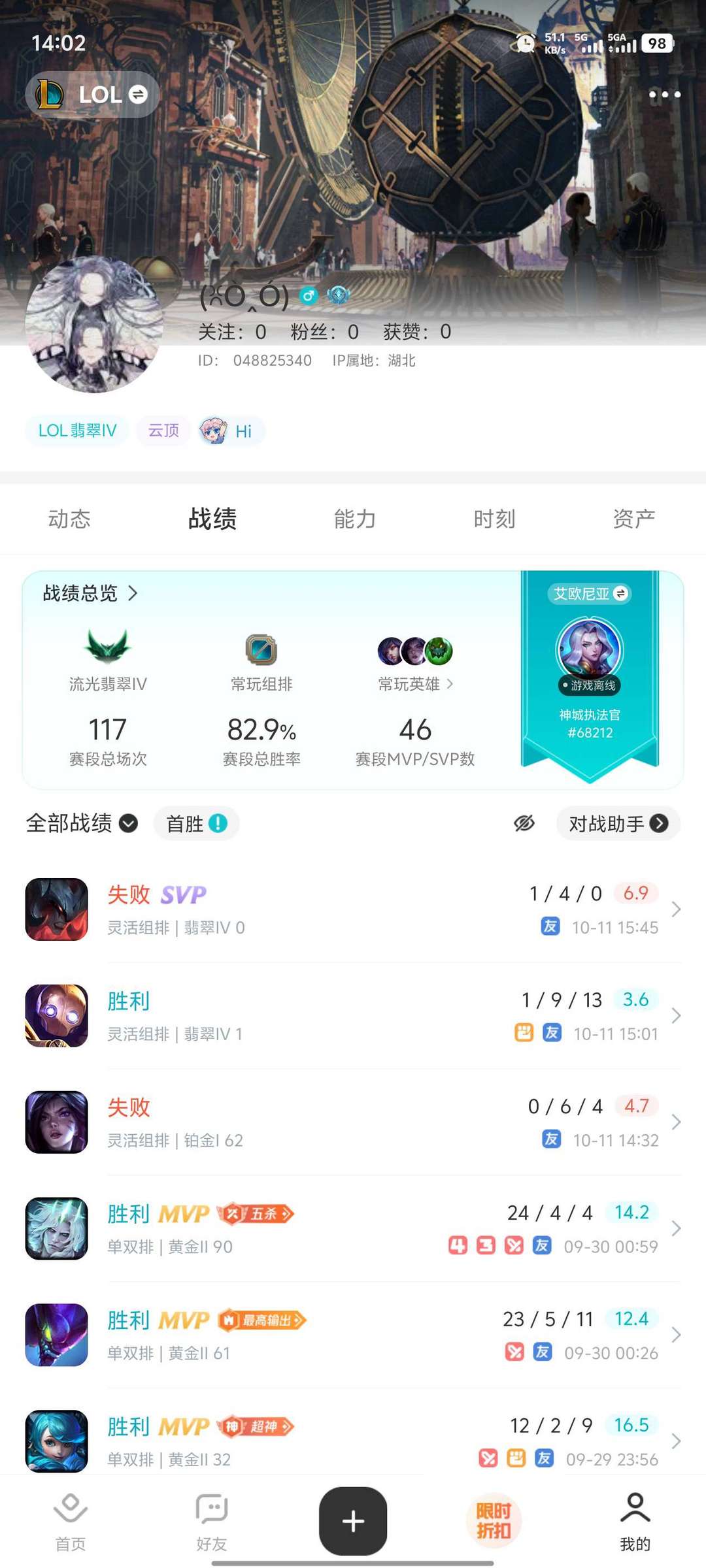
Task: Open the 失败 SVP match at 10-11 15:45
Action: pyautogui.click(x=353, y=909)
